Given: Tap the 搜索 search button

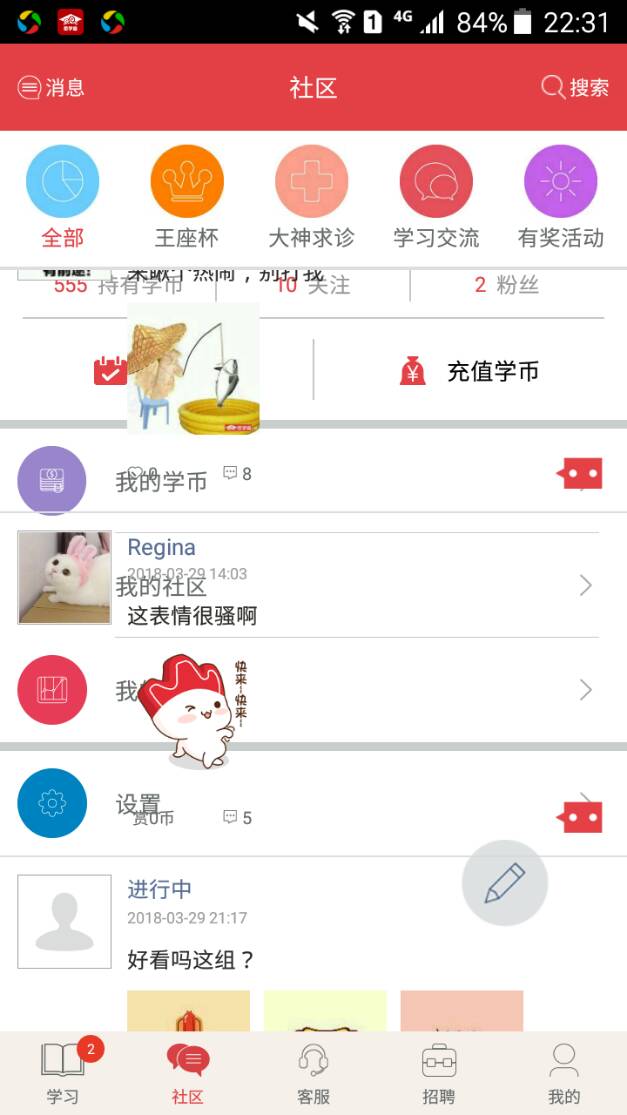Looking at the screenshot, I should 575,88.
